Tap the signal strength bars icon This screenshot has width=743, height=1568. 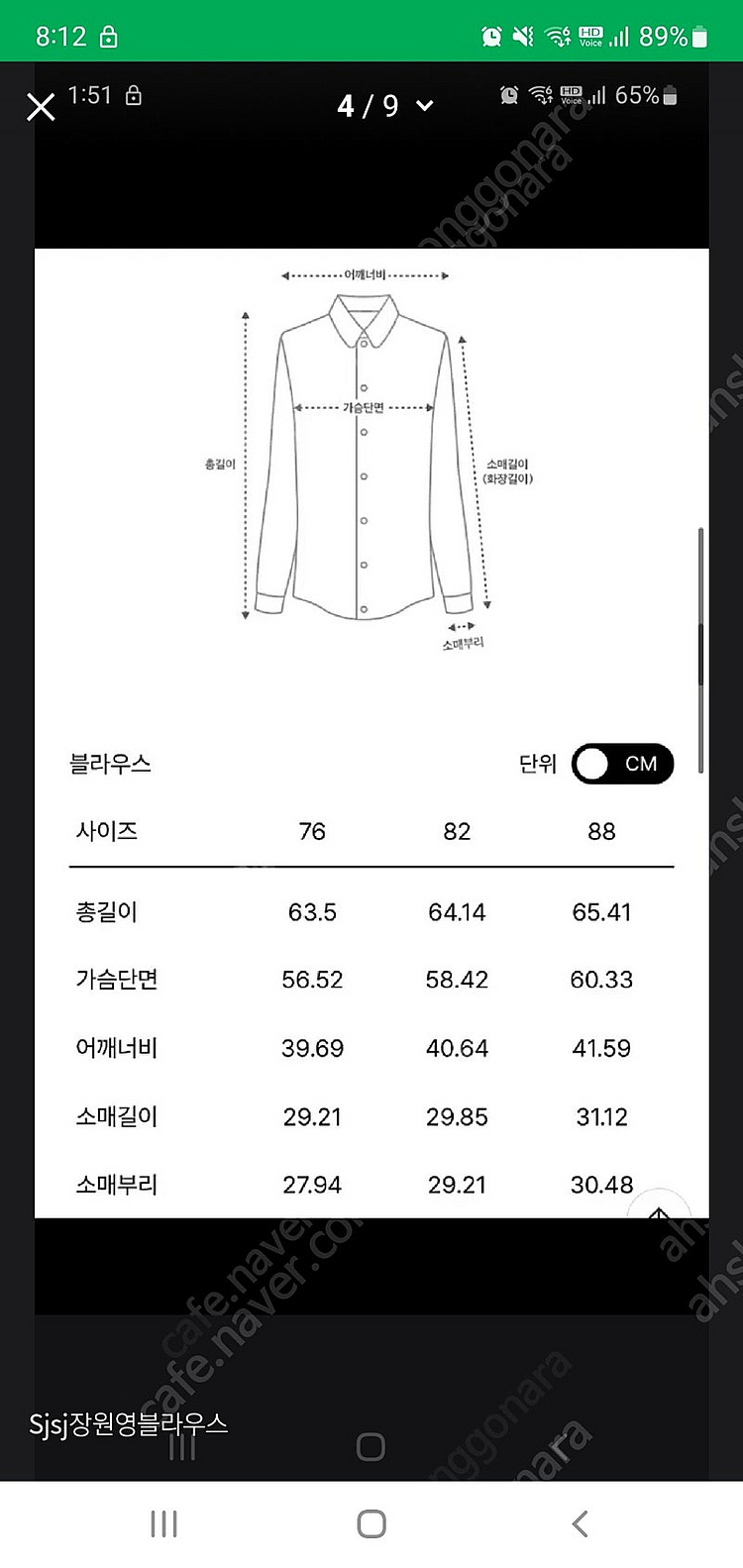pos(620,35)
